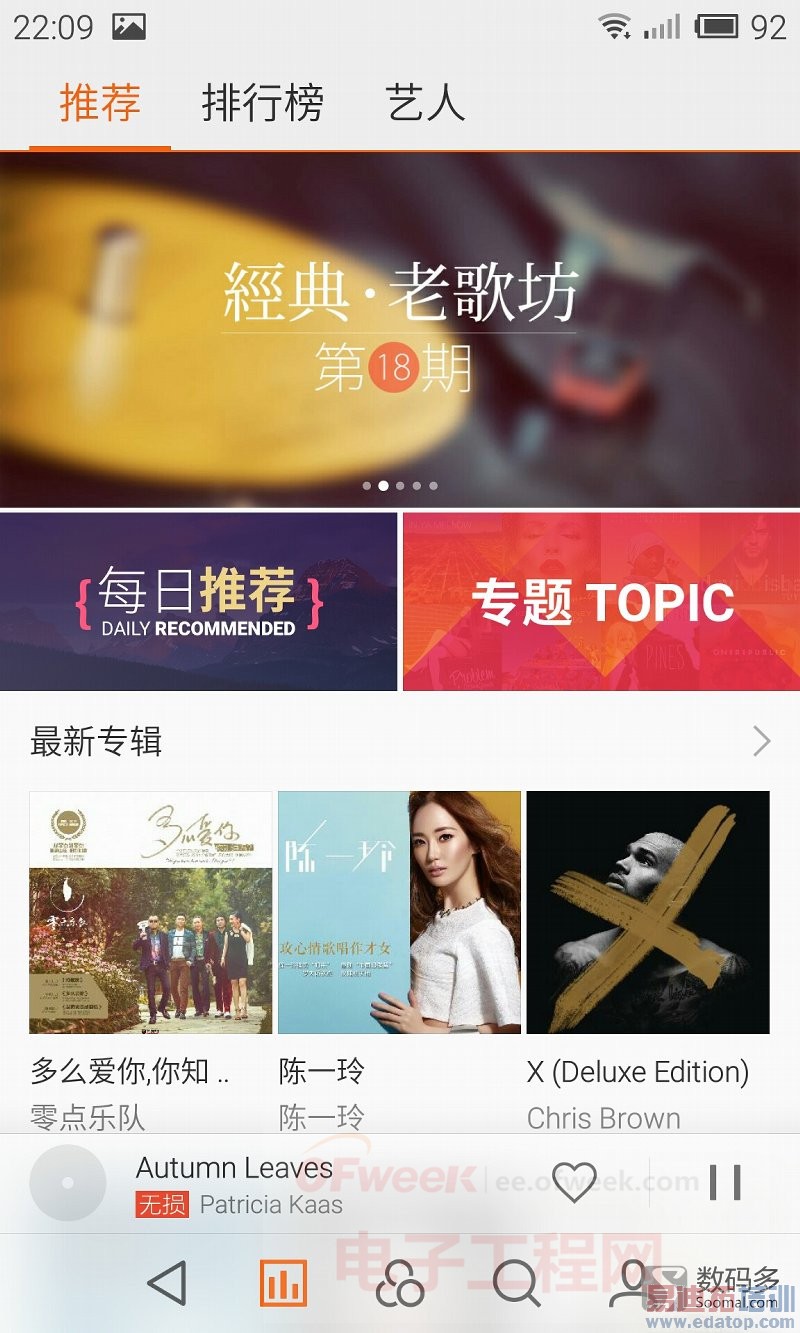Switch to the 艺人 tab
The width and height of the screenshot is (800, 1333).
(425, 103)
